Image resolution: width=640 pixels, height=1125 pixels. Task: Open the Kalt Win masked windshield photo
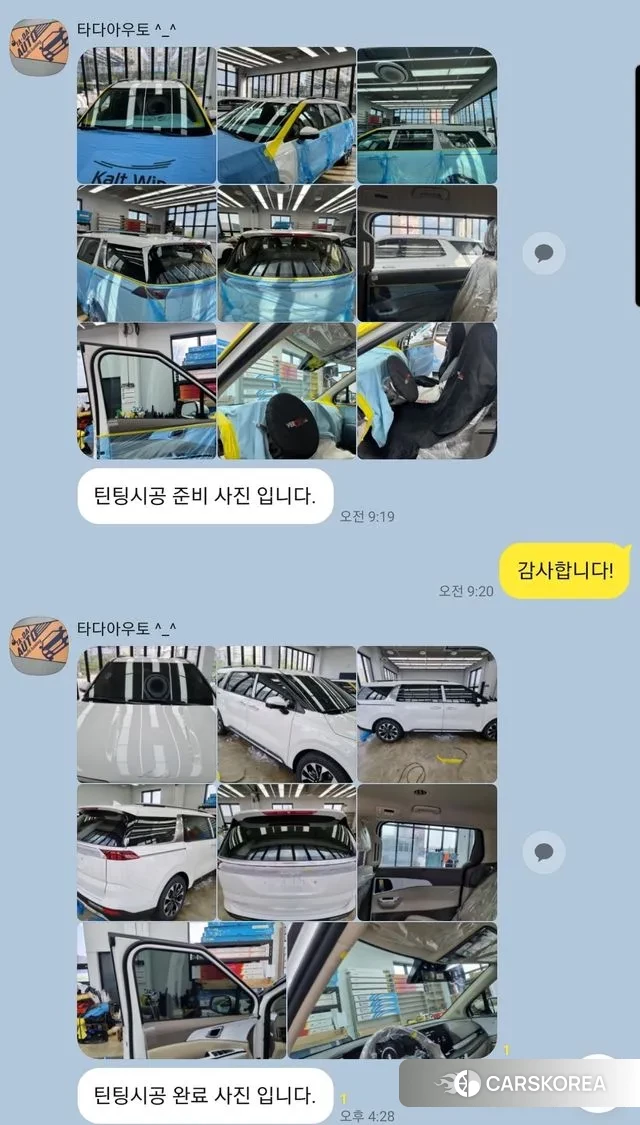146,116
